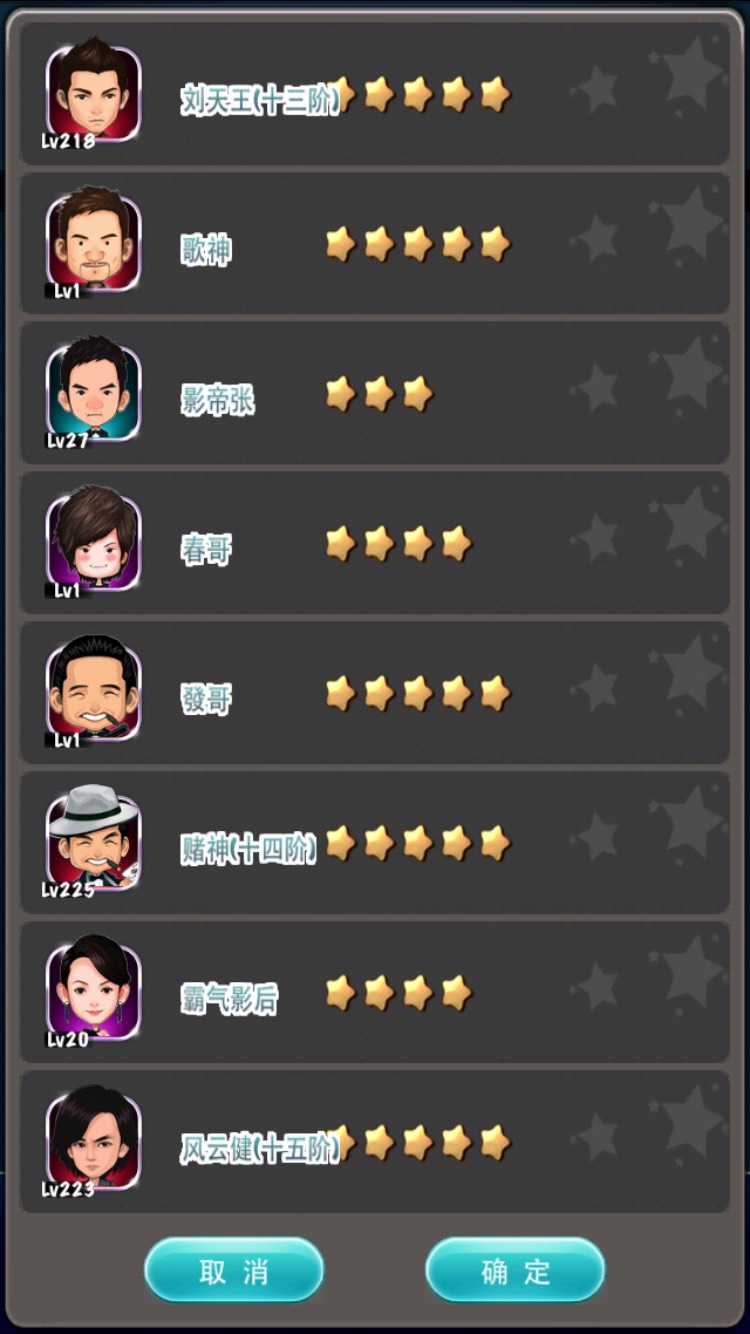Select the 春哥 character
This screenshot has width=750, height=1334.
pos(375,545)
